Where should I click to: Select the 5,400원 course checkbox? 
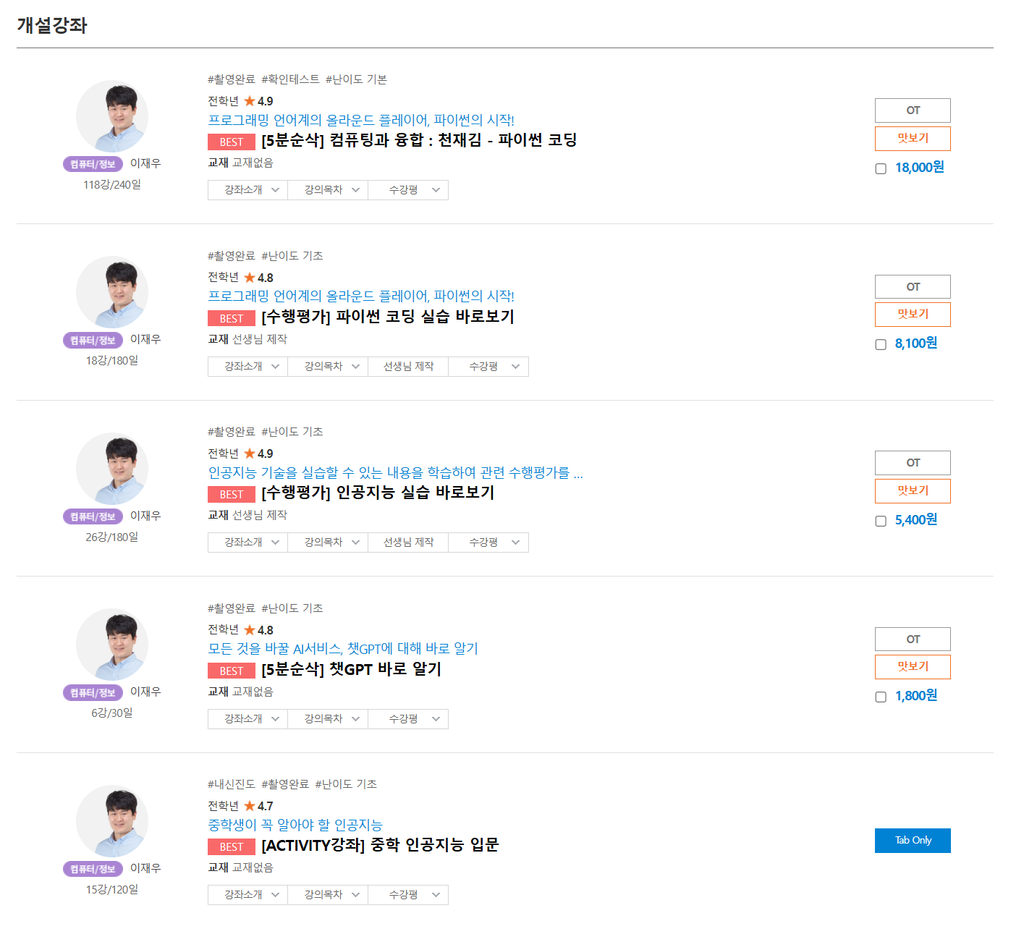point(880,520)
